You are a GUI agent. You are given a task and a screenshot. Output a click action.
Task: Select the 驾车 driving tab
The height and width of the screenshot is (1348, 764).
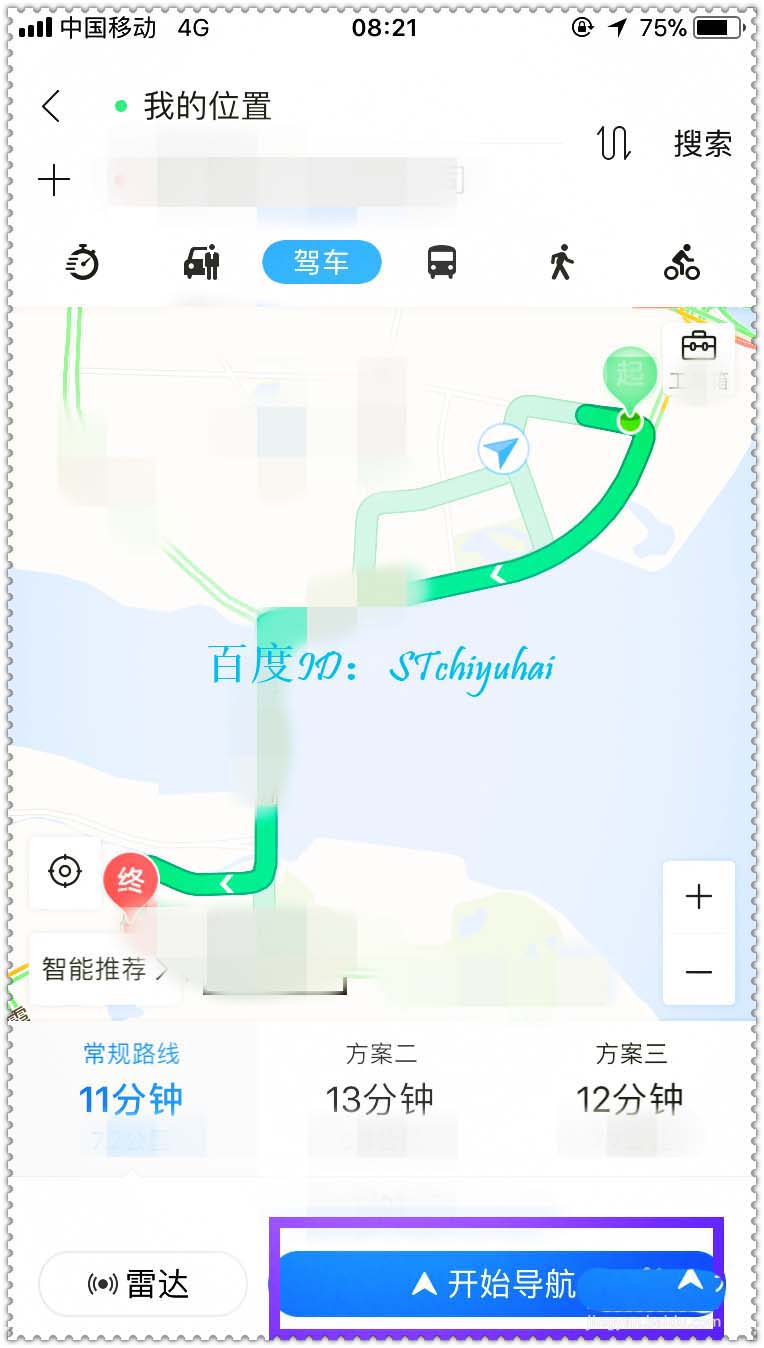tap(321, 263)
